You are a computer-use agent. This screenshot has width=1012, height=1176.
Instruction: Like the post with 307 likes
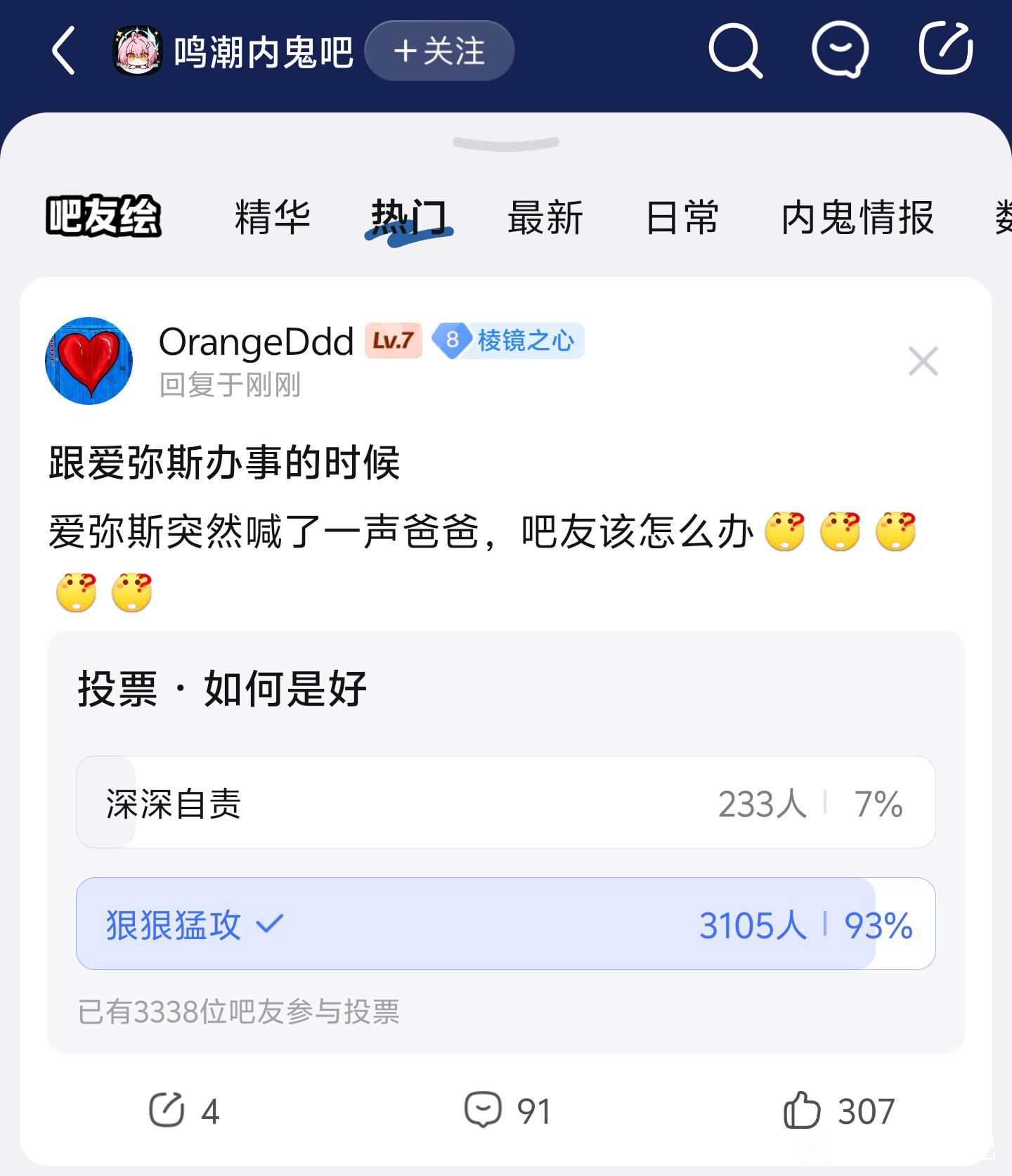838,1111
